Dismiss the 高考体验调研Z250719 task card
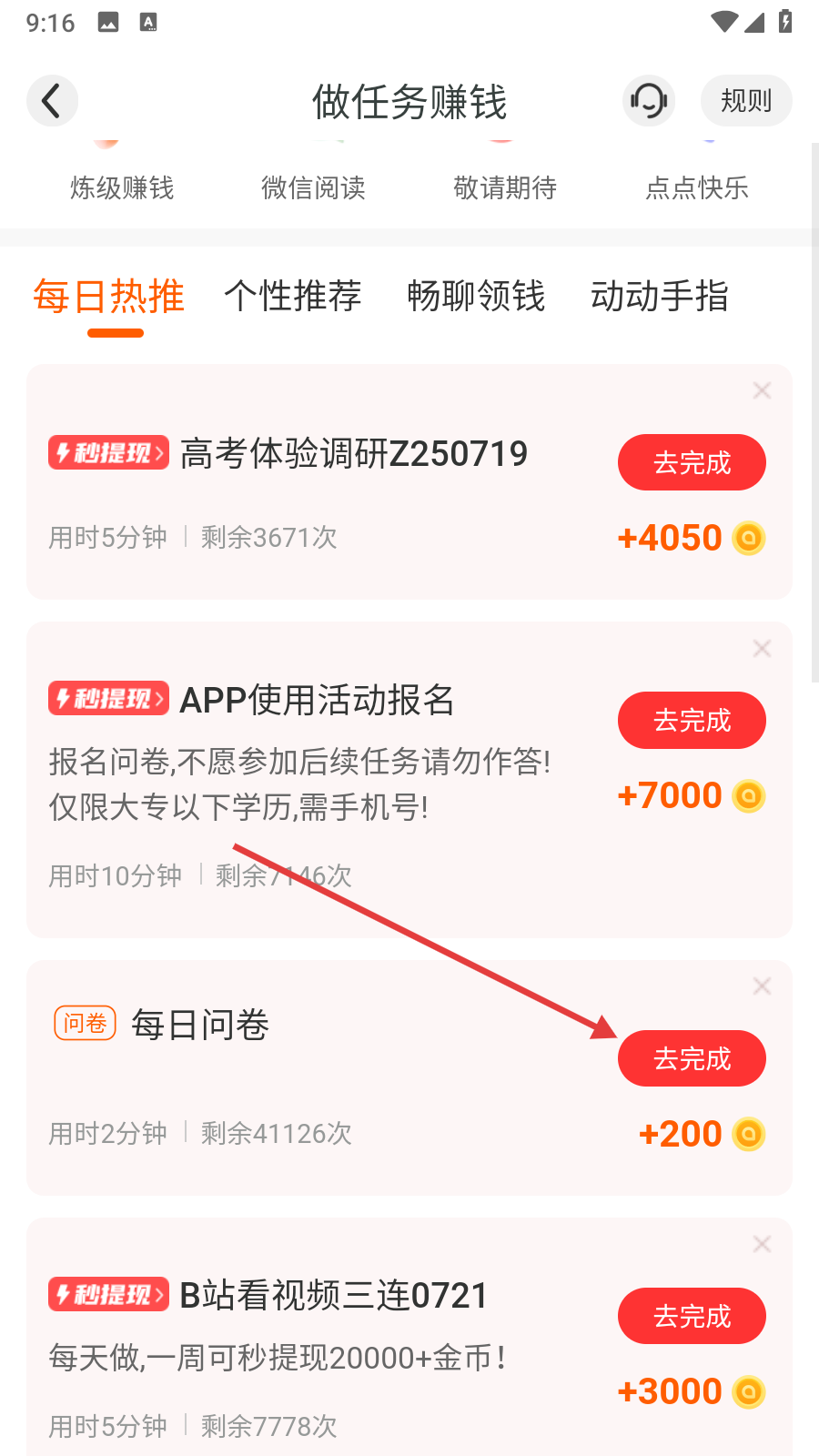 (763, 390)
